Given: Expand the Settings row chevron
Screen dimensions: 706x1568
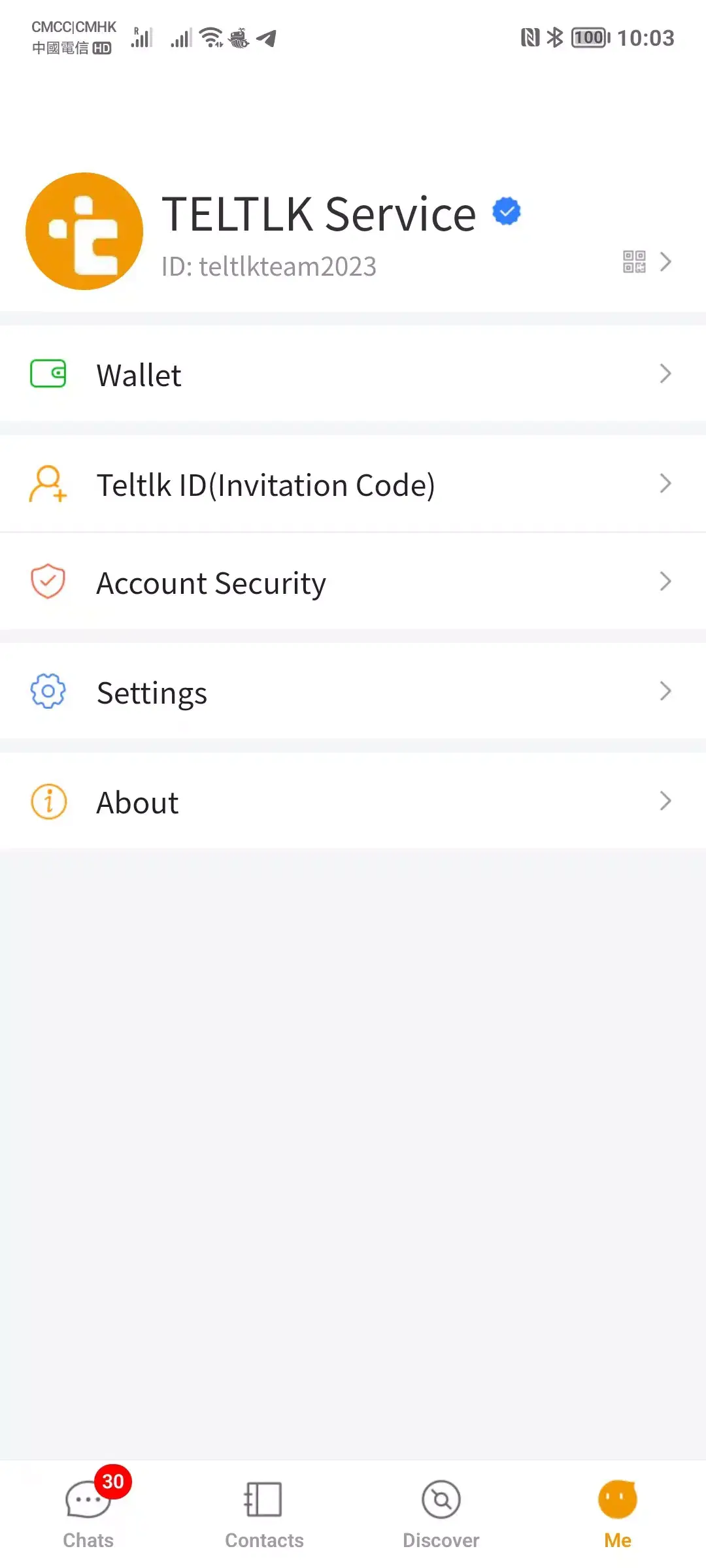Looking at the screenshot, I should [x=666, y=691].
